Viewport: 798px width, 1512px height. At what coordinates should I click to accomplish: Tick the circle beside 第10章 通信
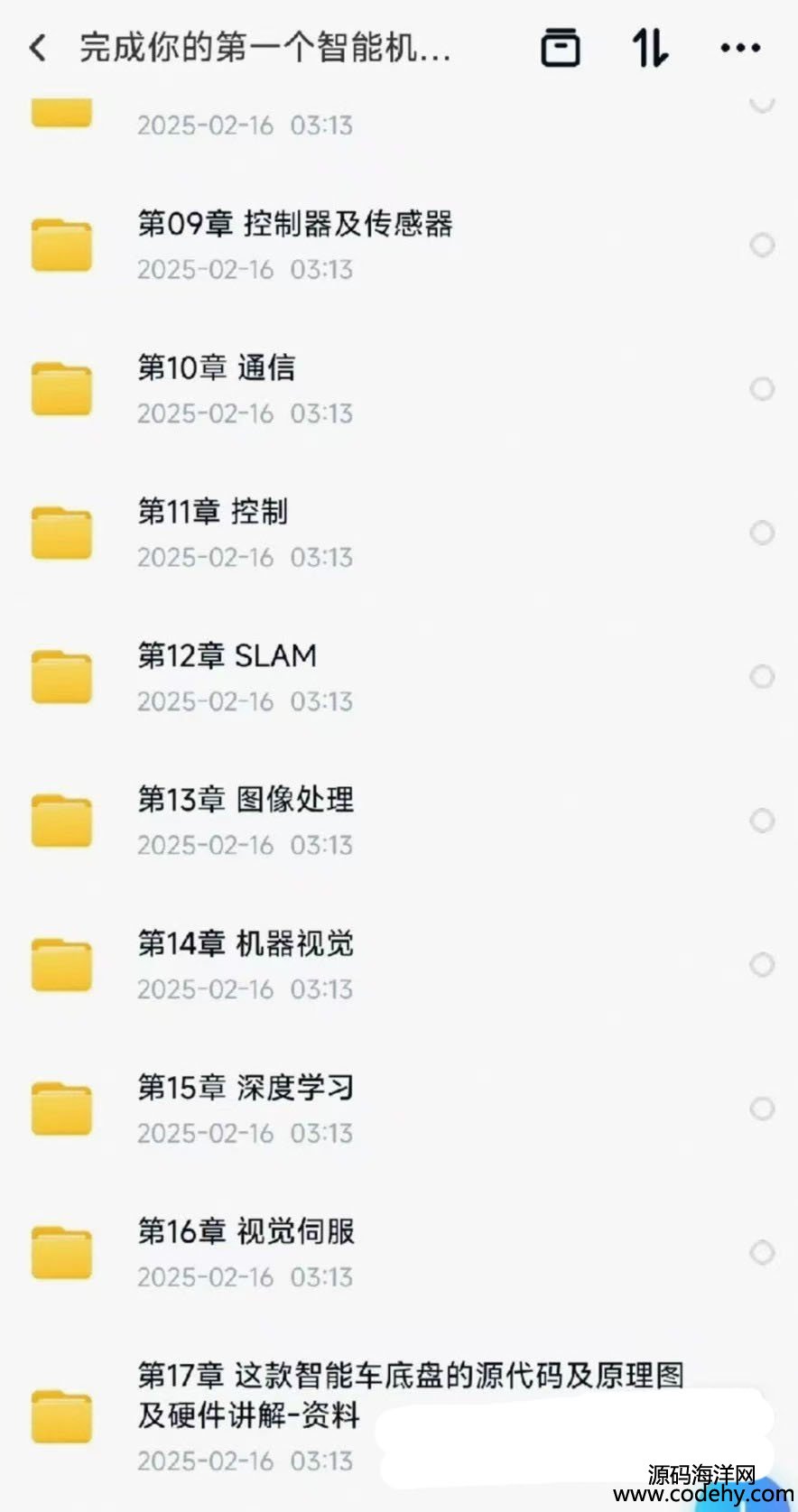point(763,389)
